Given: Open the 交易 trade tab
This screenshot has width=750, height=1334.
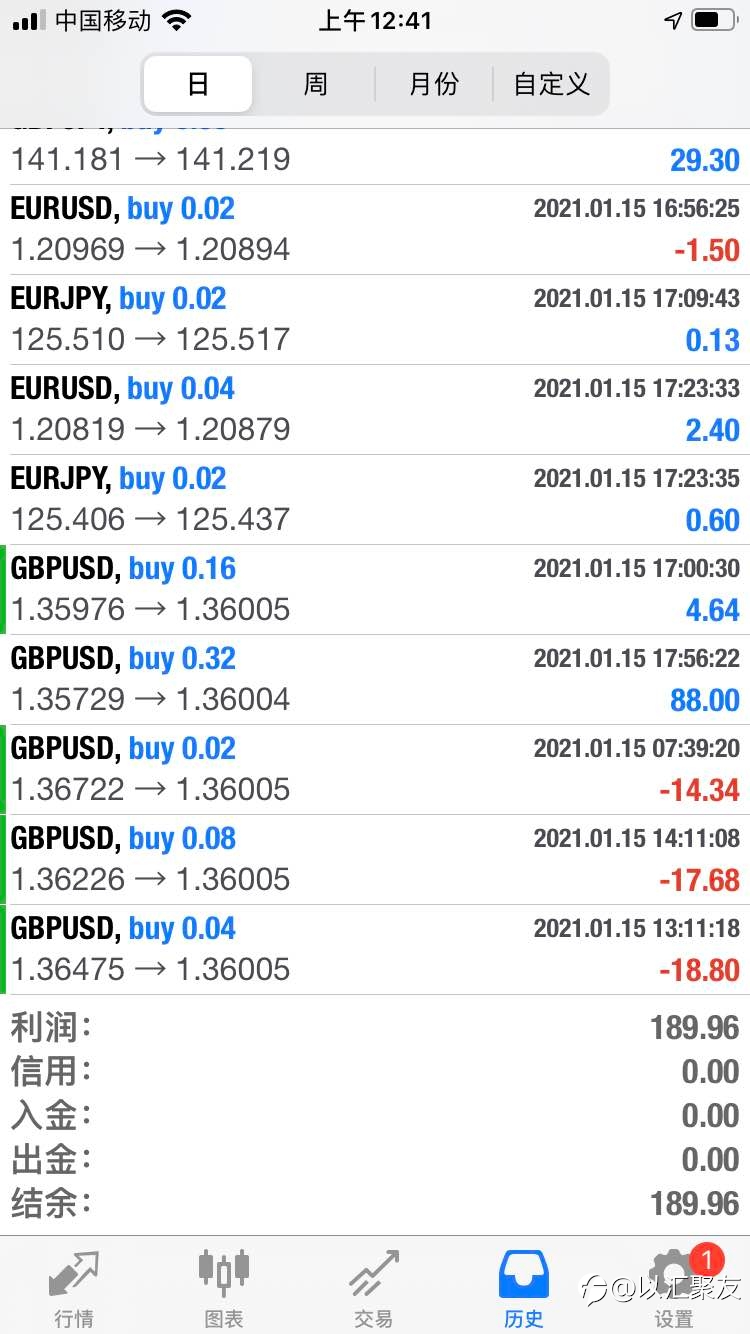Looking at the screenshot, I should [374, 1288].
